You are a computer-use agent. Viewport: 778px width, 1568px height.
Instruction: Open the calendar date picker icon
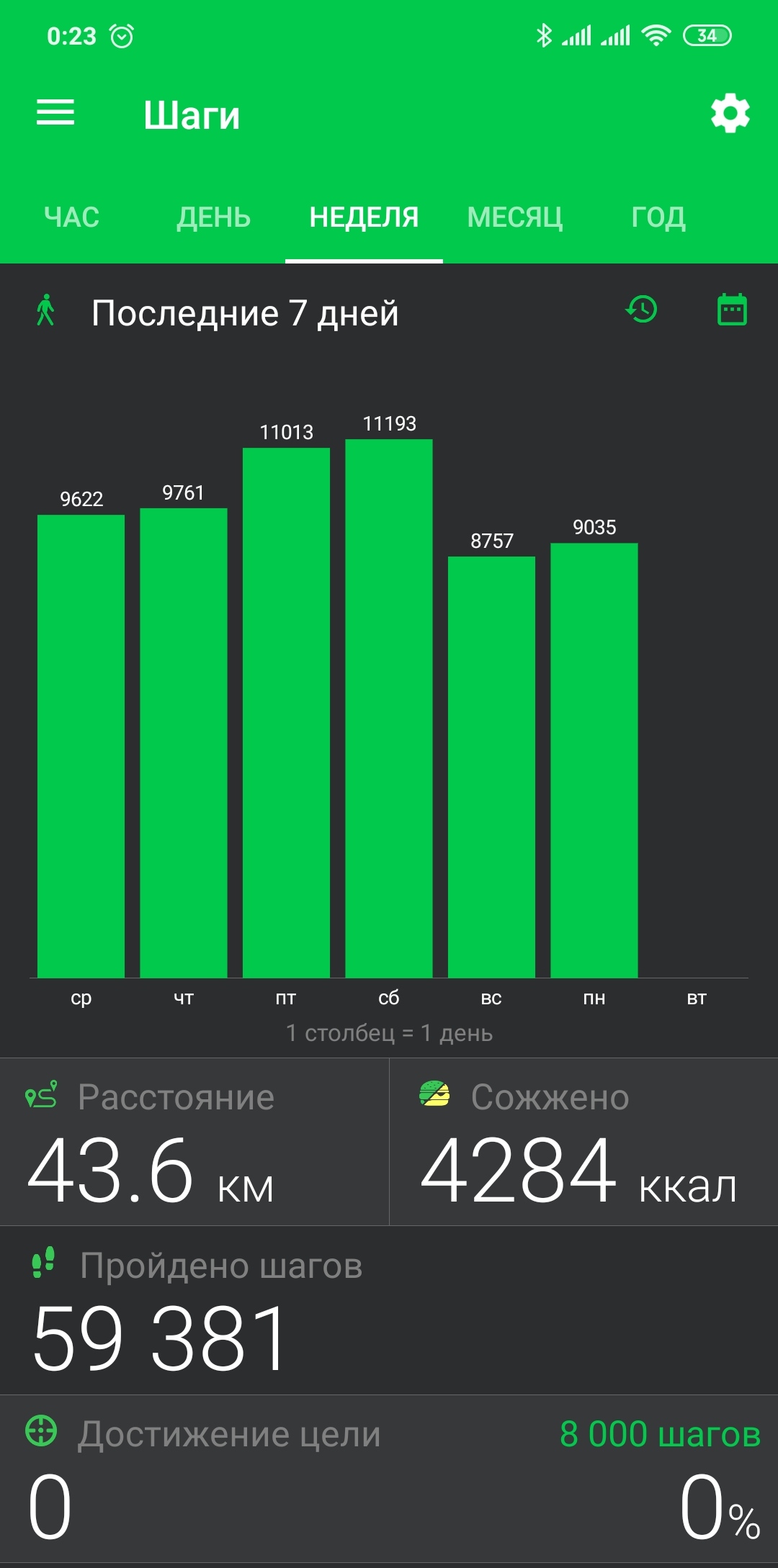coord(732,310)
